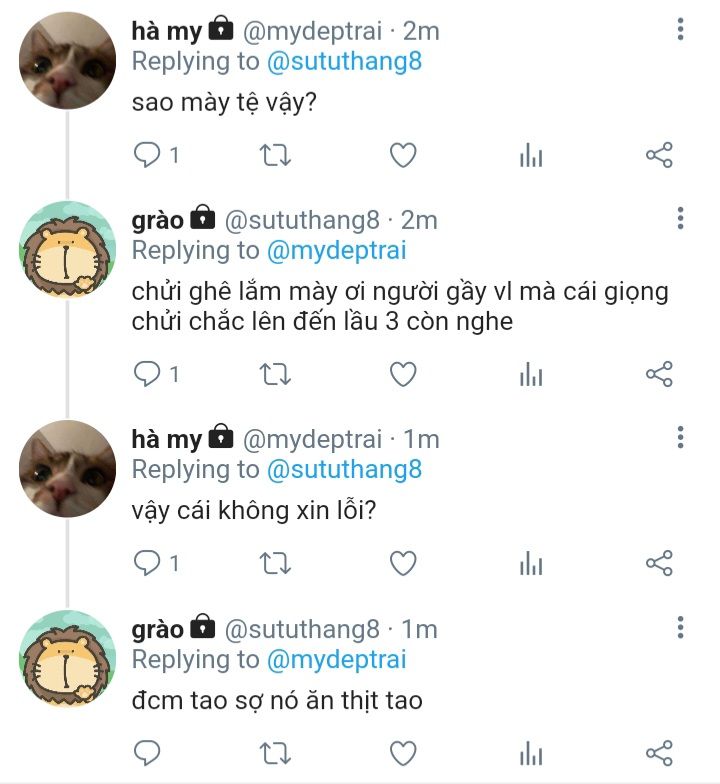This screenshot has width=720, height=784.
Task: Share the "vậy cái không xin lỗi?" tweet
Action: 659,563
